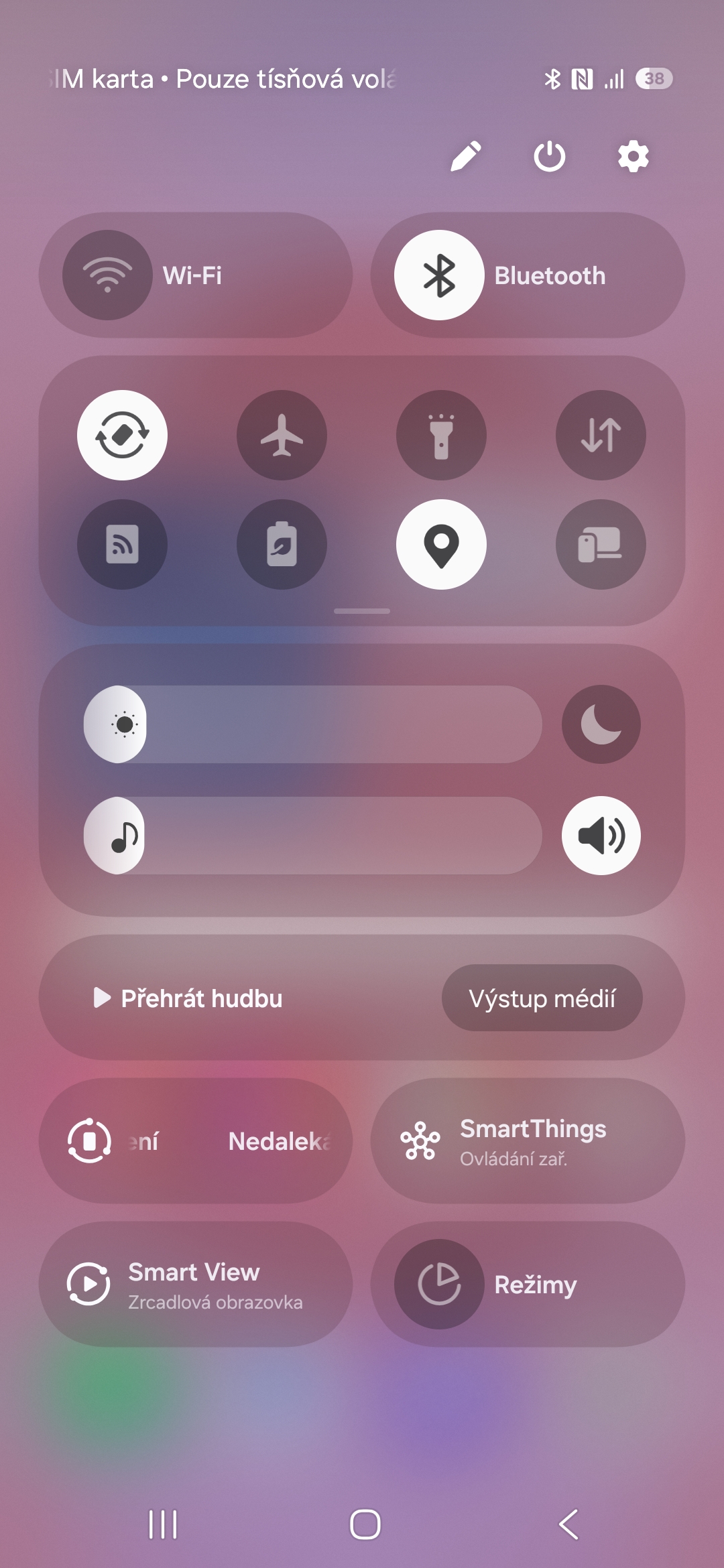Enable dark mode with moon icon

(601, 724)
